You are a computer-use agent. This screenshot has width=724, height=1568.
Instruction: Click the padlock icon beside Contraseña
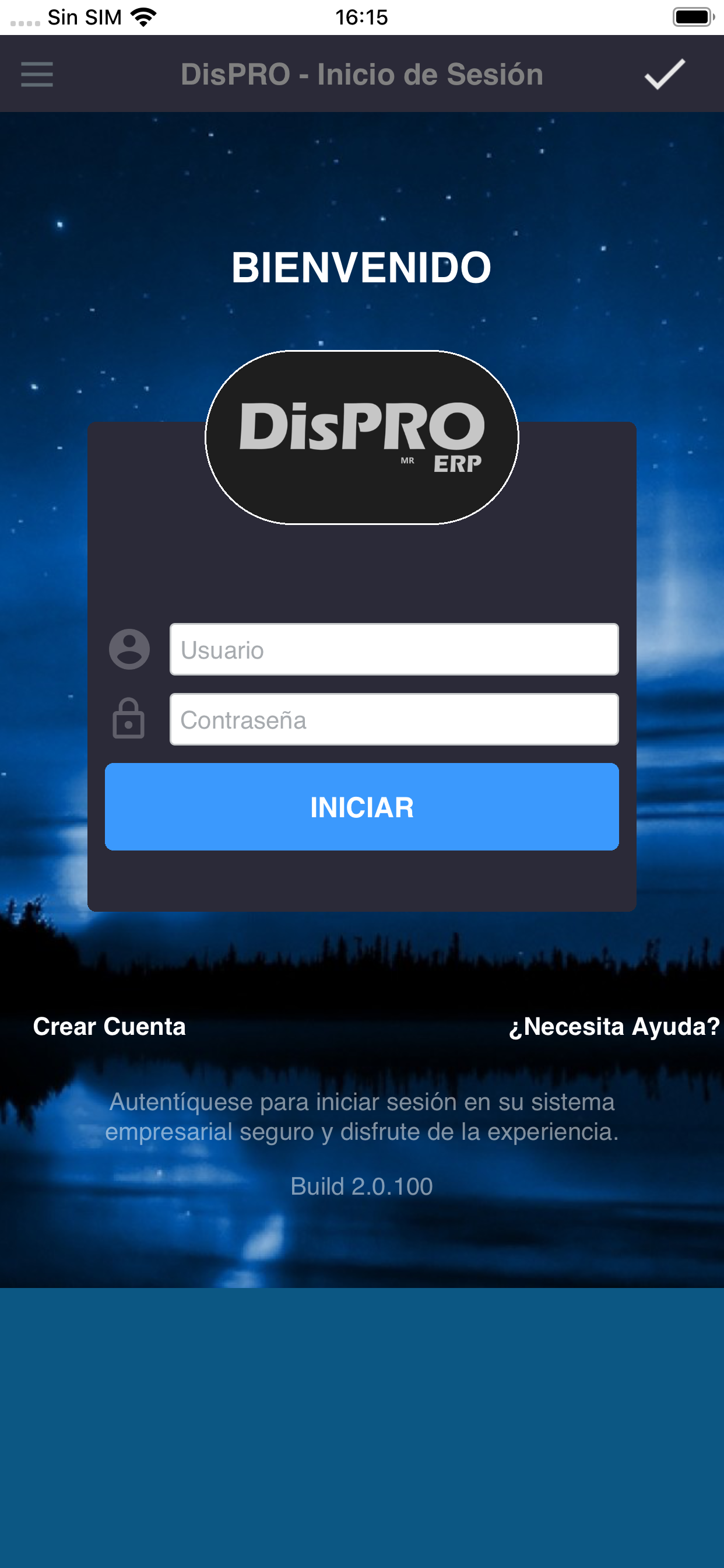(128, 720)
